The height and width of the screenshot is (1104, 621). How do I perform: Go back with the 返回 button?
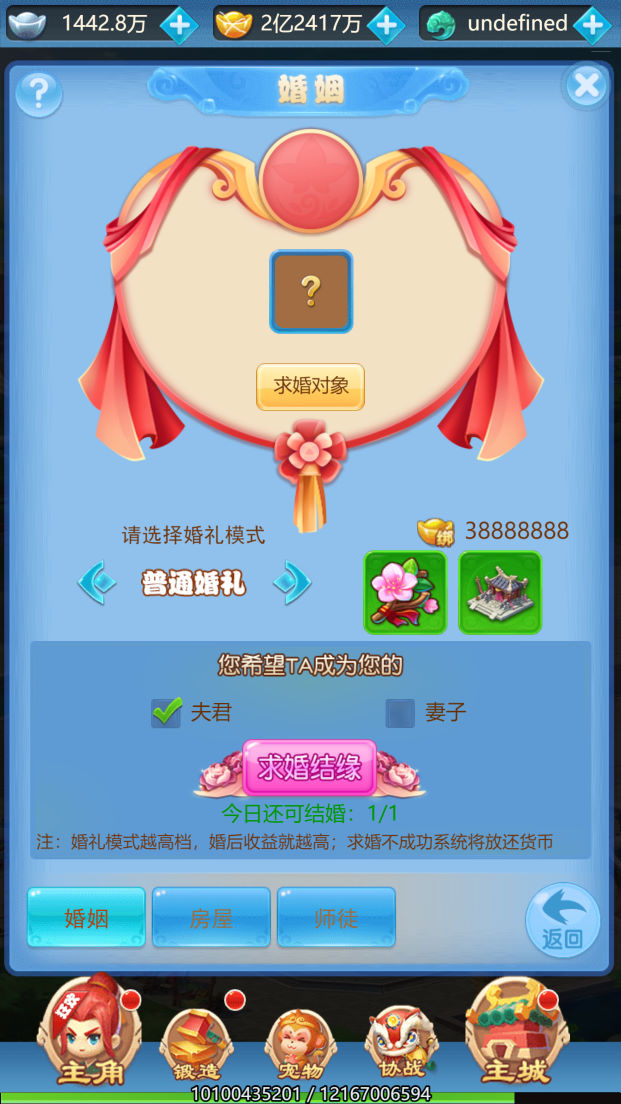pos(562,920)
